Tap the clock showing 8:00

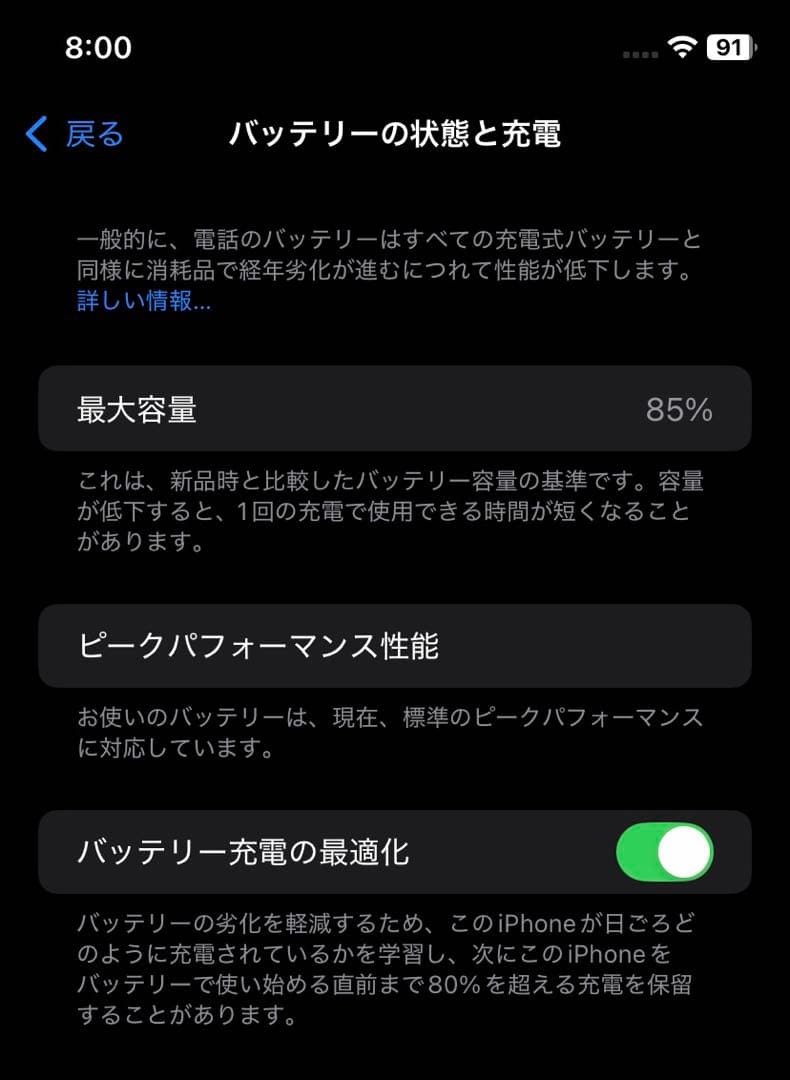(97, 47)
